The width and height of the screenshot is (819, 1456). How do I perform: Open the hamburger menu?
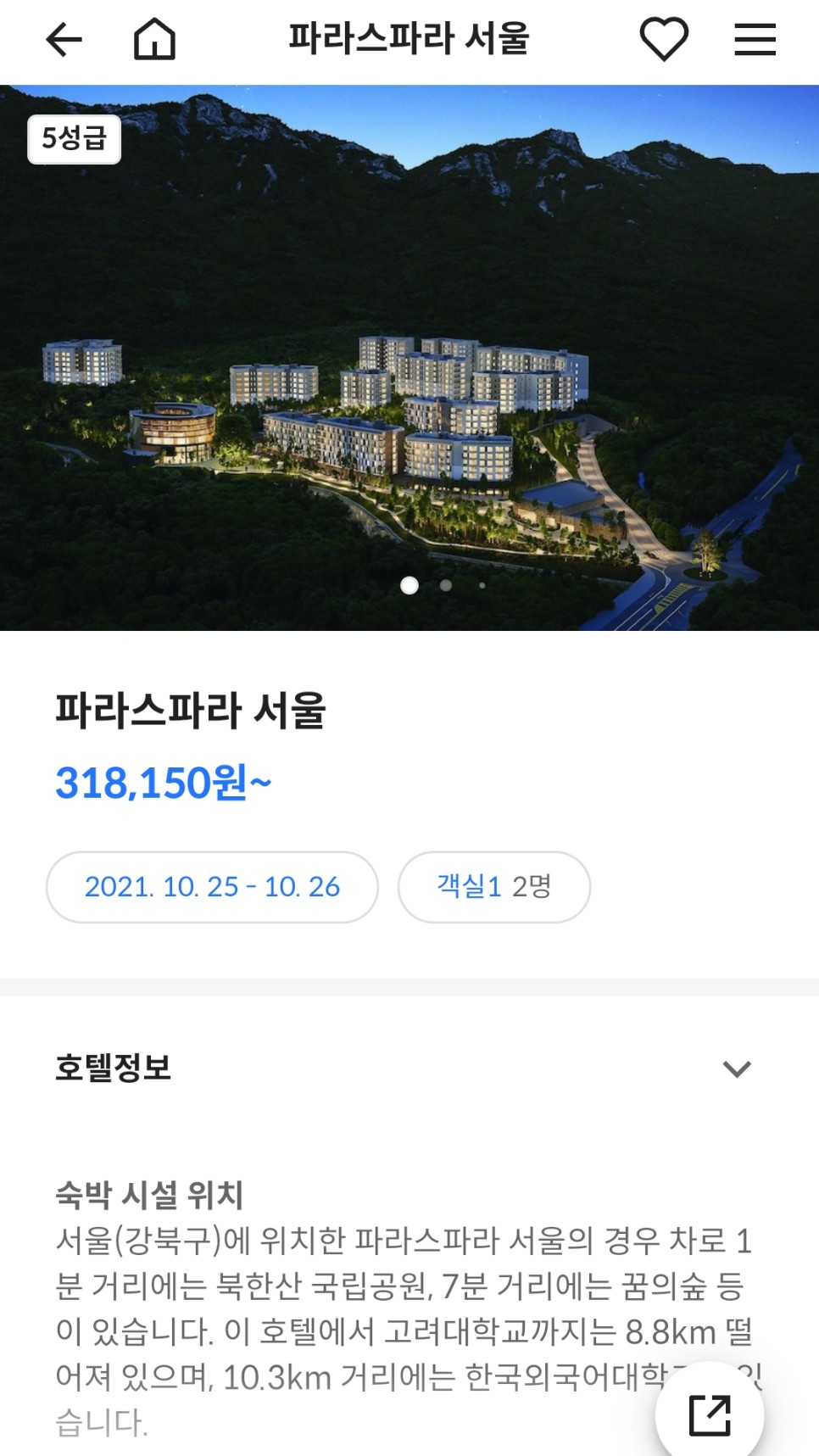[x=755, y=40]
